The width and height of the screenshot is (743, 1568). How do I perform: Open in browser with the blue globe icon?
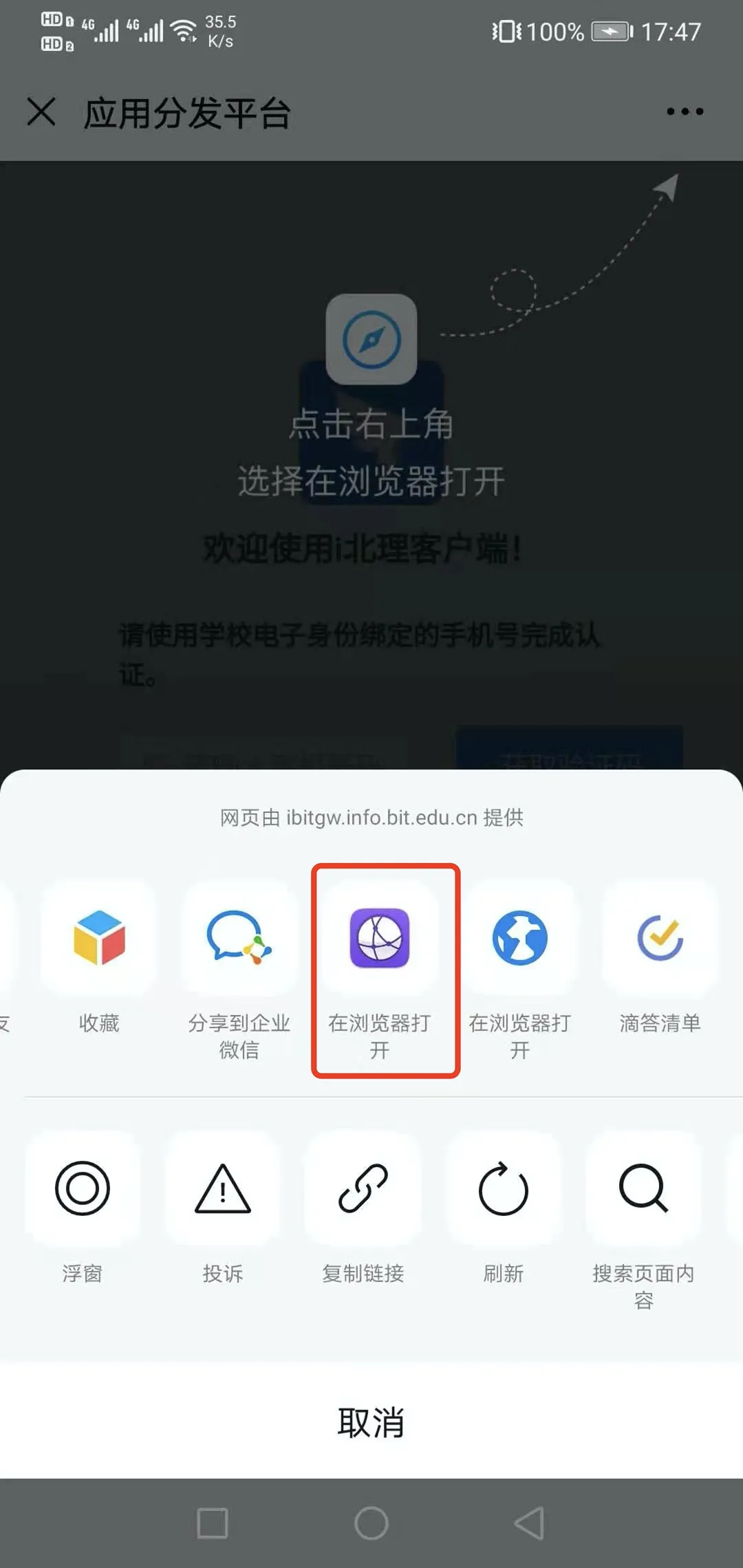(x=520, y=939)
